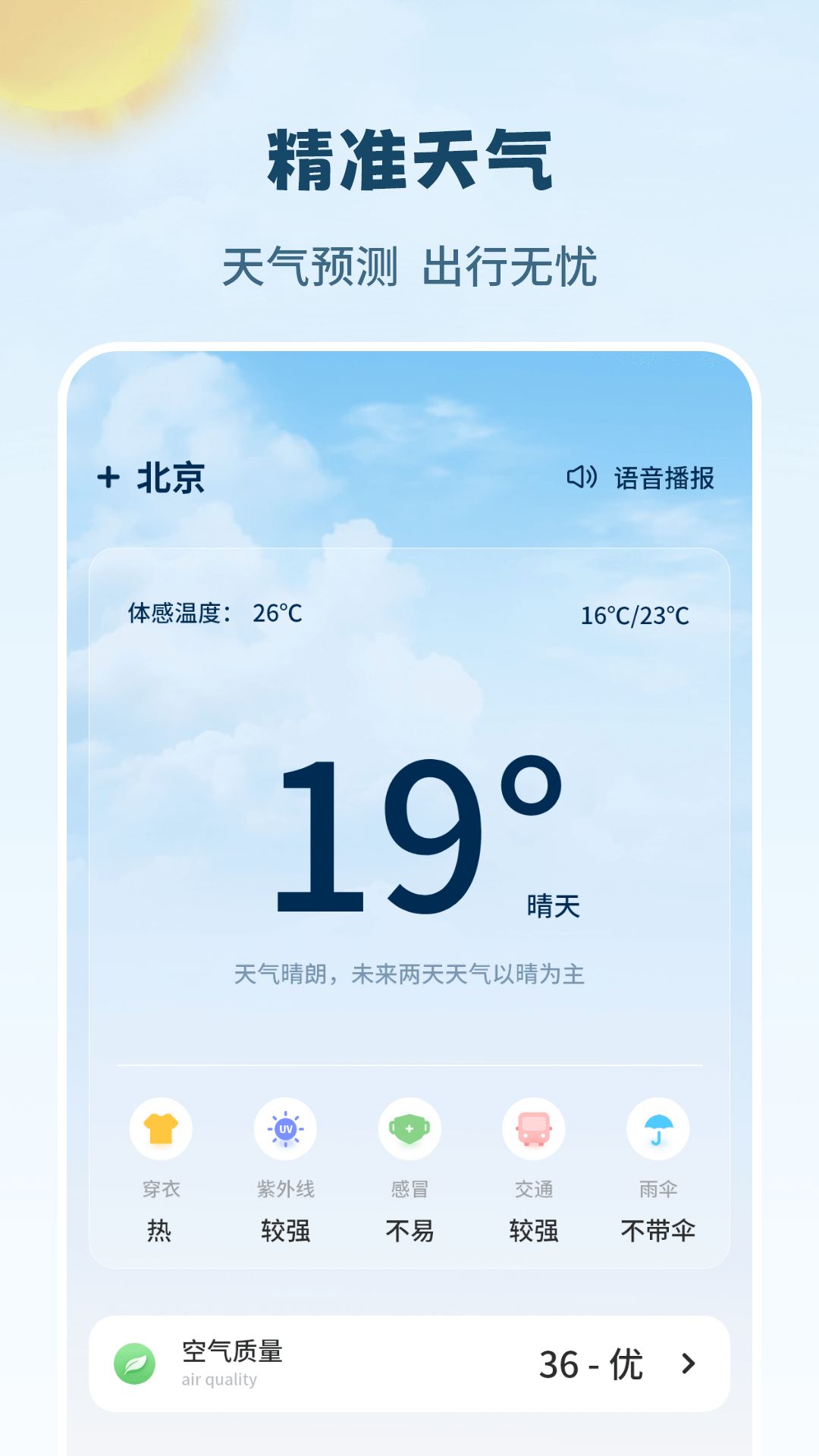This screenshot has height=1456, width=819.
Task: Click the 感冒 cold-risk mask icon
Action: 410,1128
